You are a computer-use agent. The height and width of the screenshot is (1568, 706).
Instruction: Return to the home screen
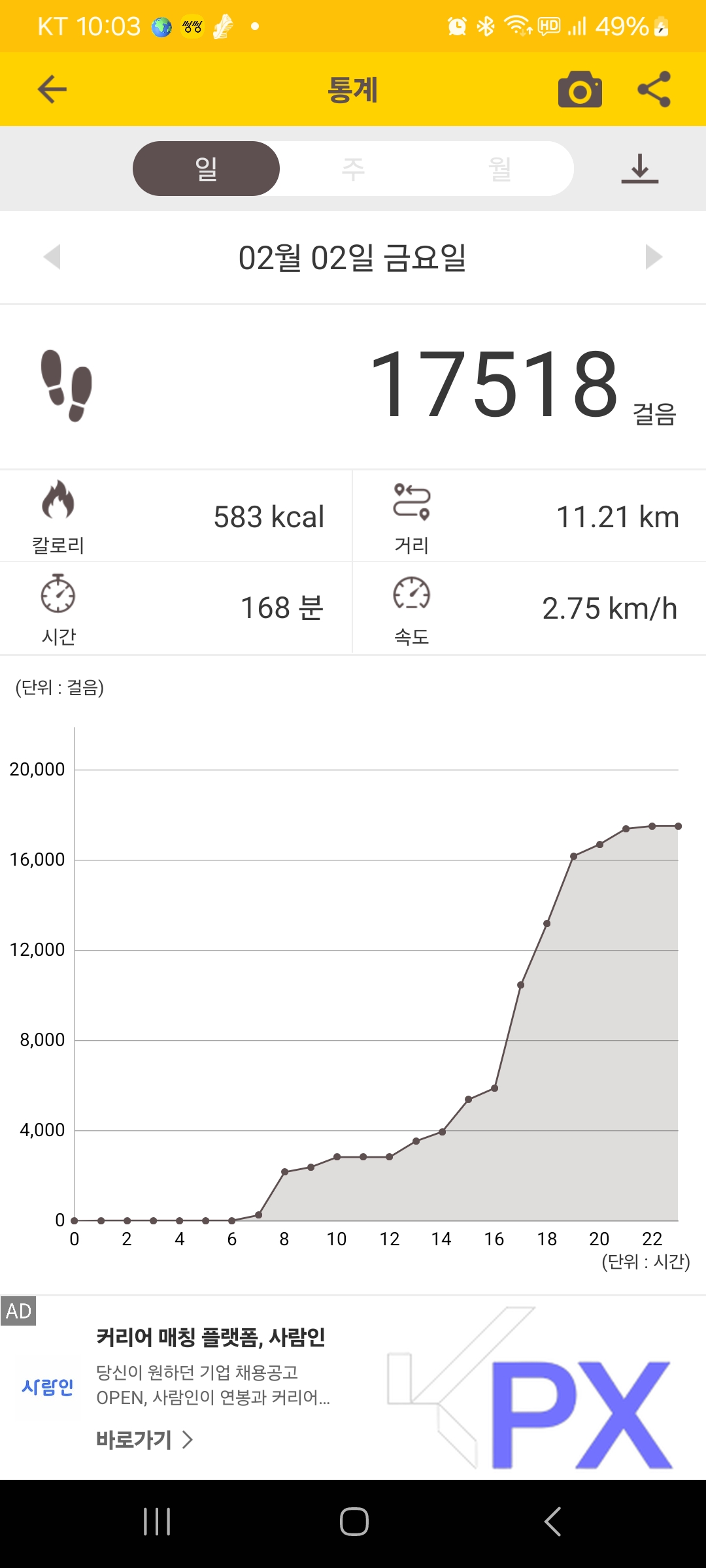pos(354,1522)
